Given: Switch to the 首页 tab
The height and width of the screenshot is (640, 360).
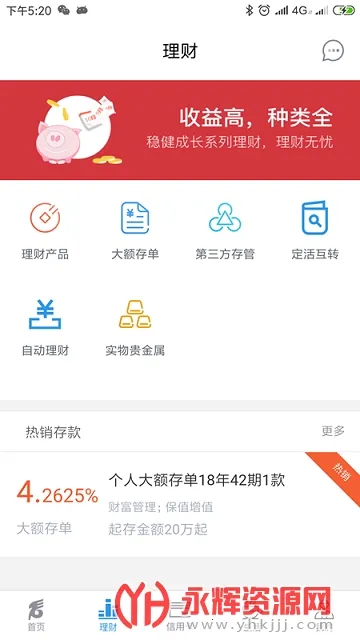Looking at the screenshot, I should coord(36,616).
